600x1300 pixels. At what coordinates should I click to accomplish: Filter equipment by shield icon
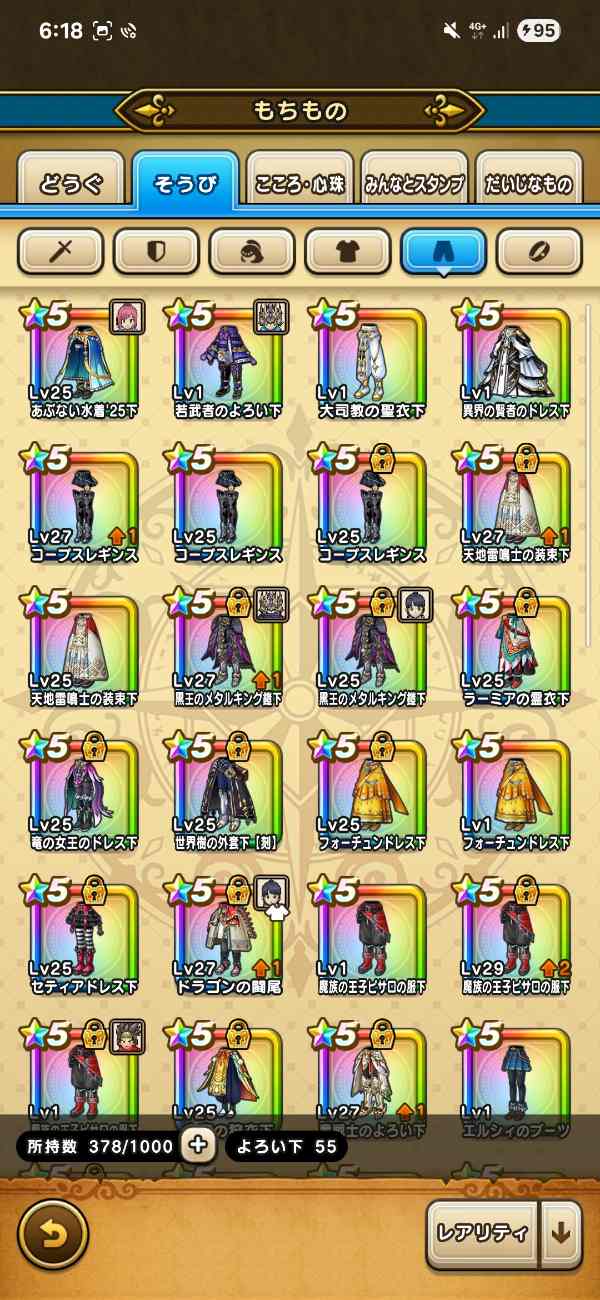click(x=156, y=251)
